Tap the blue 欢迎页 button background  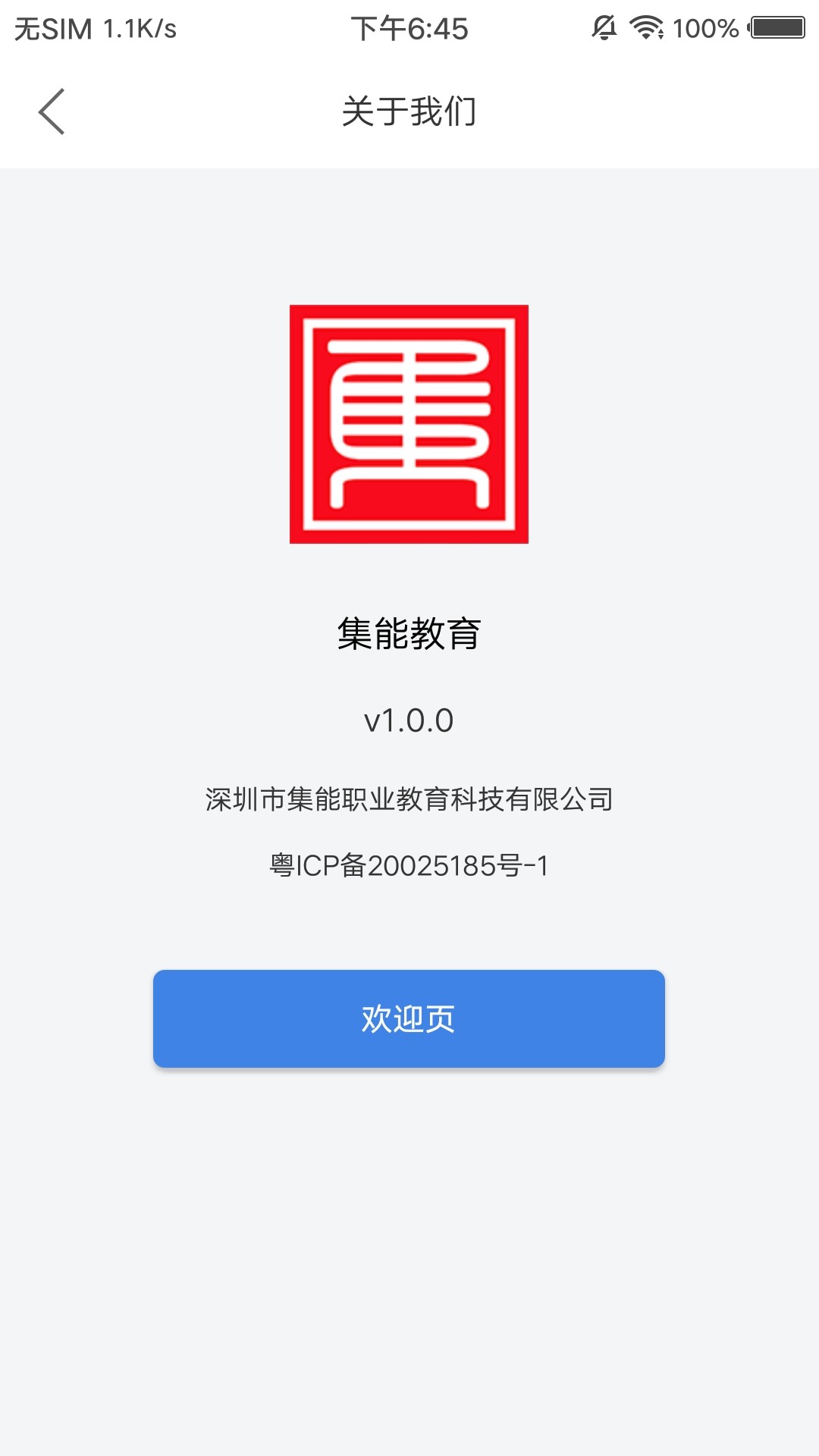click(409, 1020)
